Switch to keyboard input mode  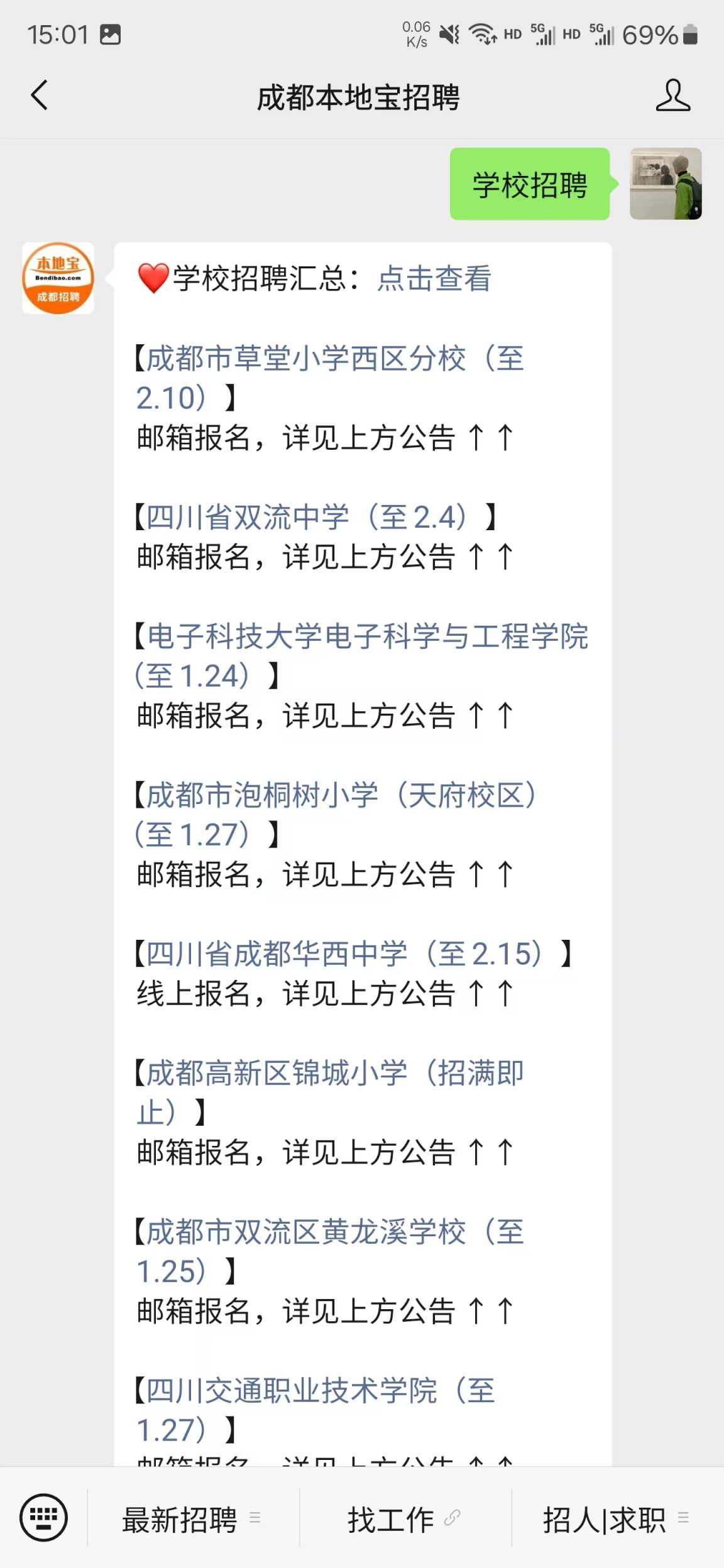click(43, 1518)
